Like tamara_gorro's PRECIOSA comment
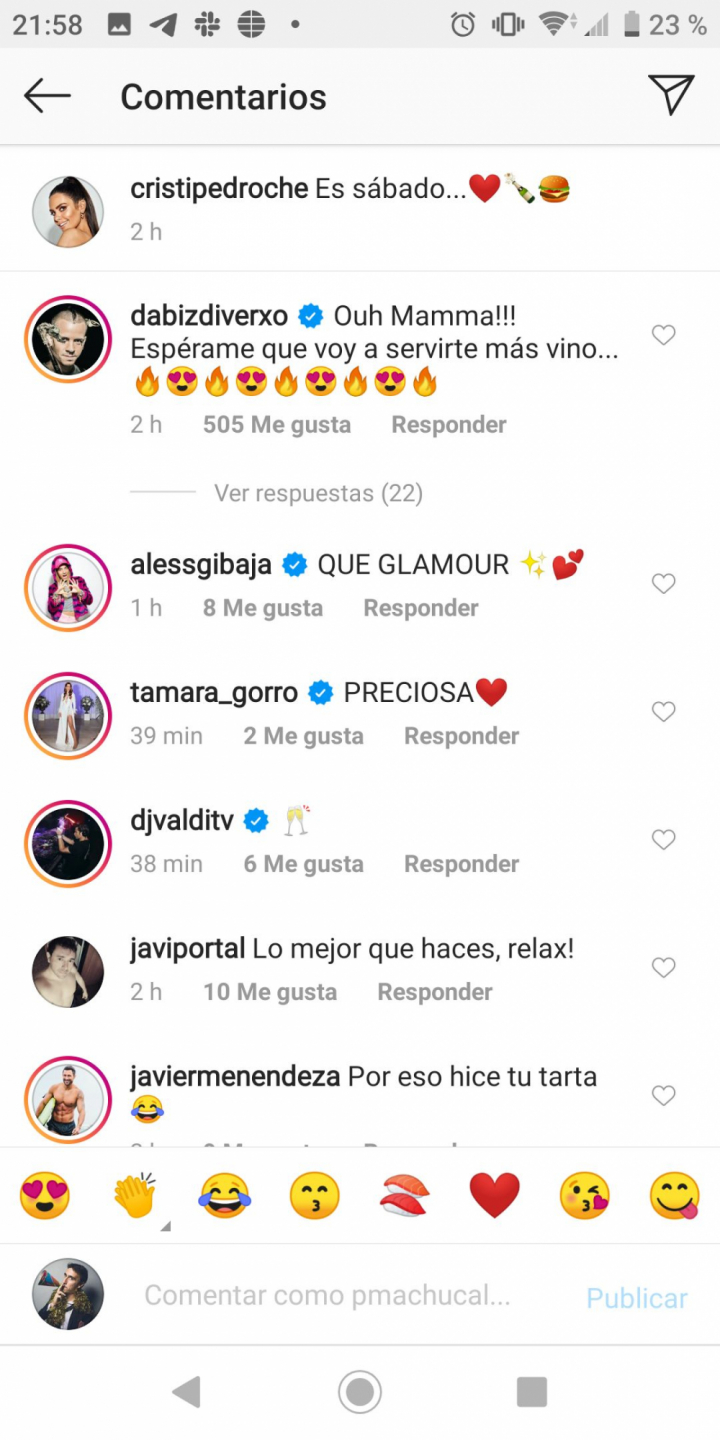The height and width of the screenshot is (1440, 720). (x=663, y=712)
